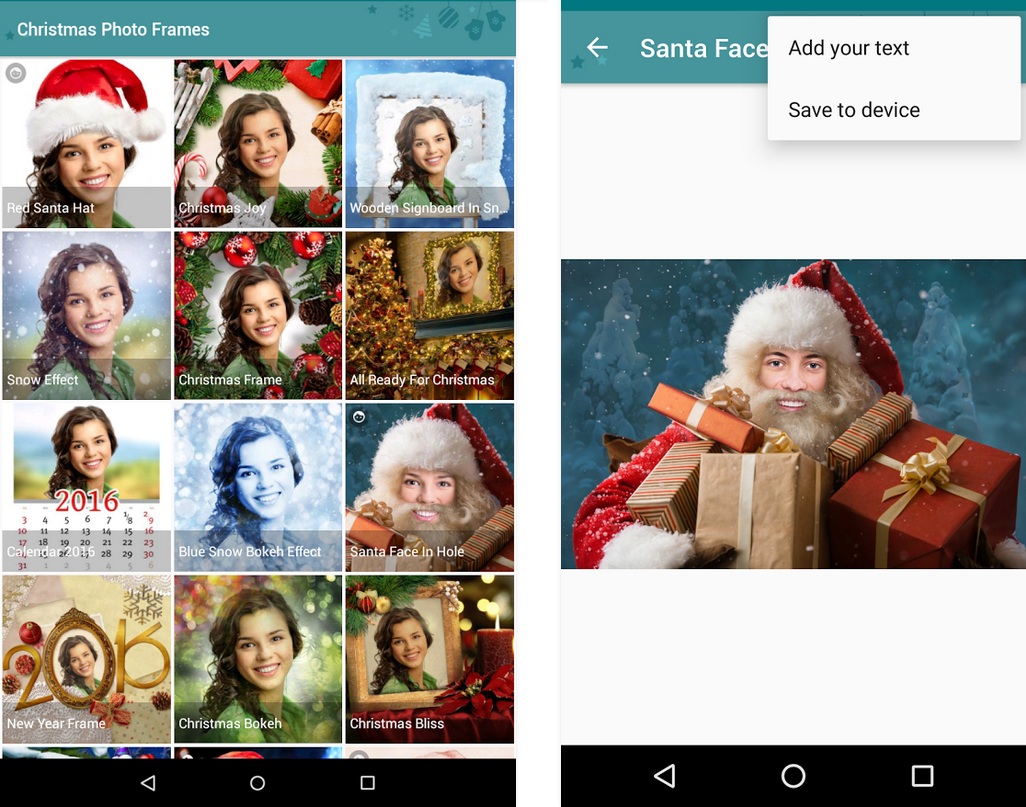This screenshot has width=1026, height=807.
Task: Open the Calendar 2016 frame
Action: 86,487
